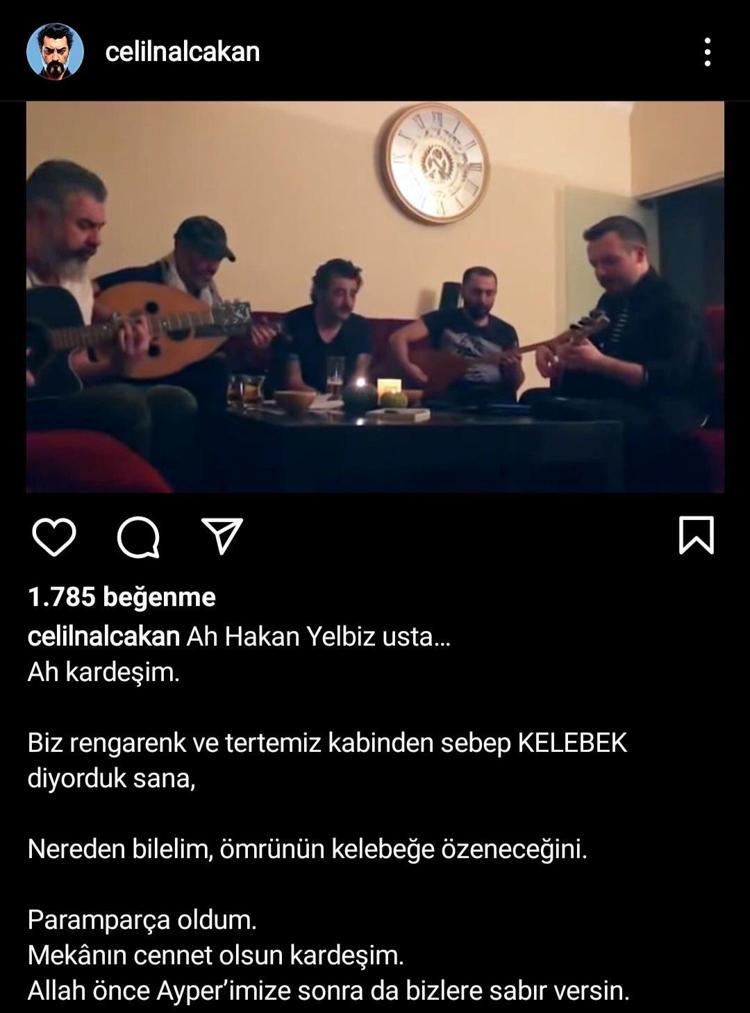Save the post with the bookmark icon
This screenshot has height=1013, width=750.
pos(696,535)
